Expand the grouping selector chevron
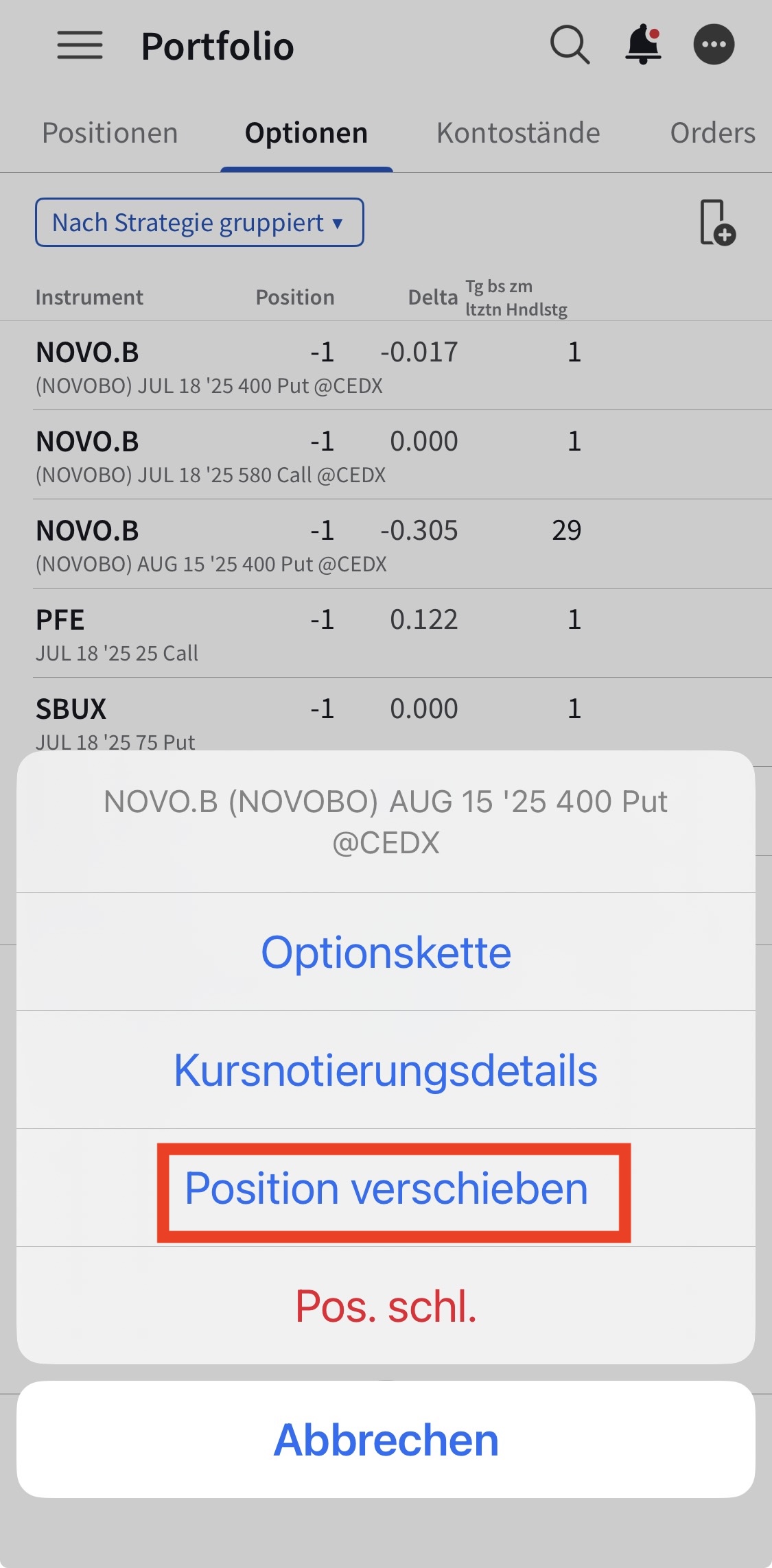772x1568 pixels. coord(337,223)
